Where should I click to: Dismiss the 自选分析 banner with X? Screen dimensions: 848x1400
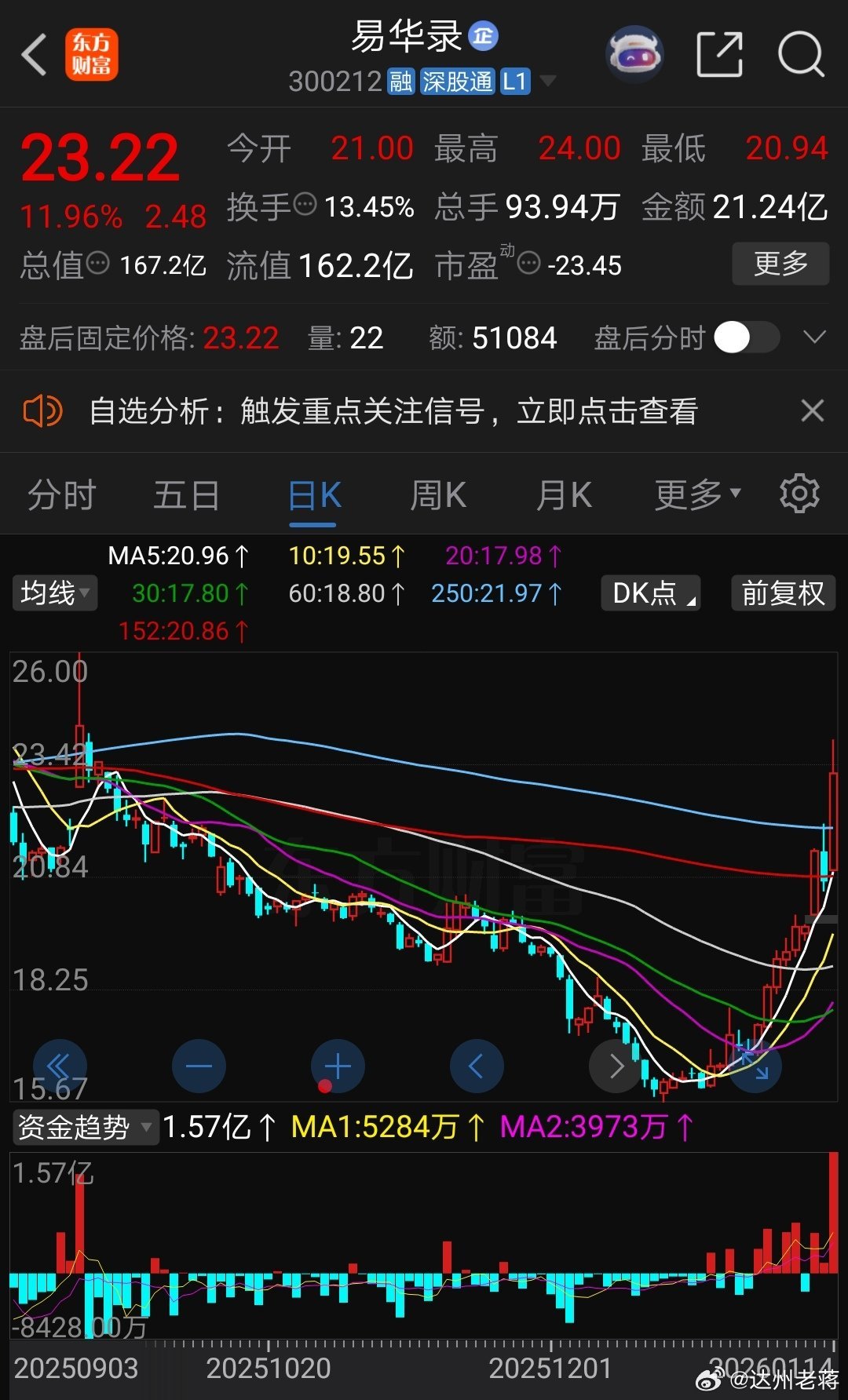tap(813, 410)
